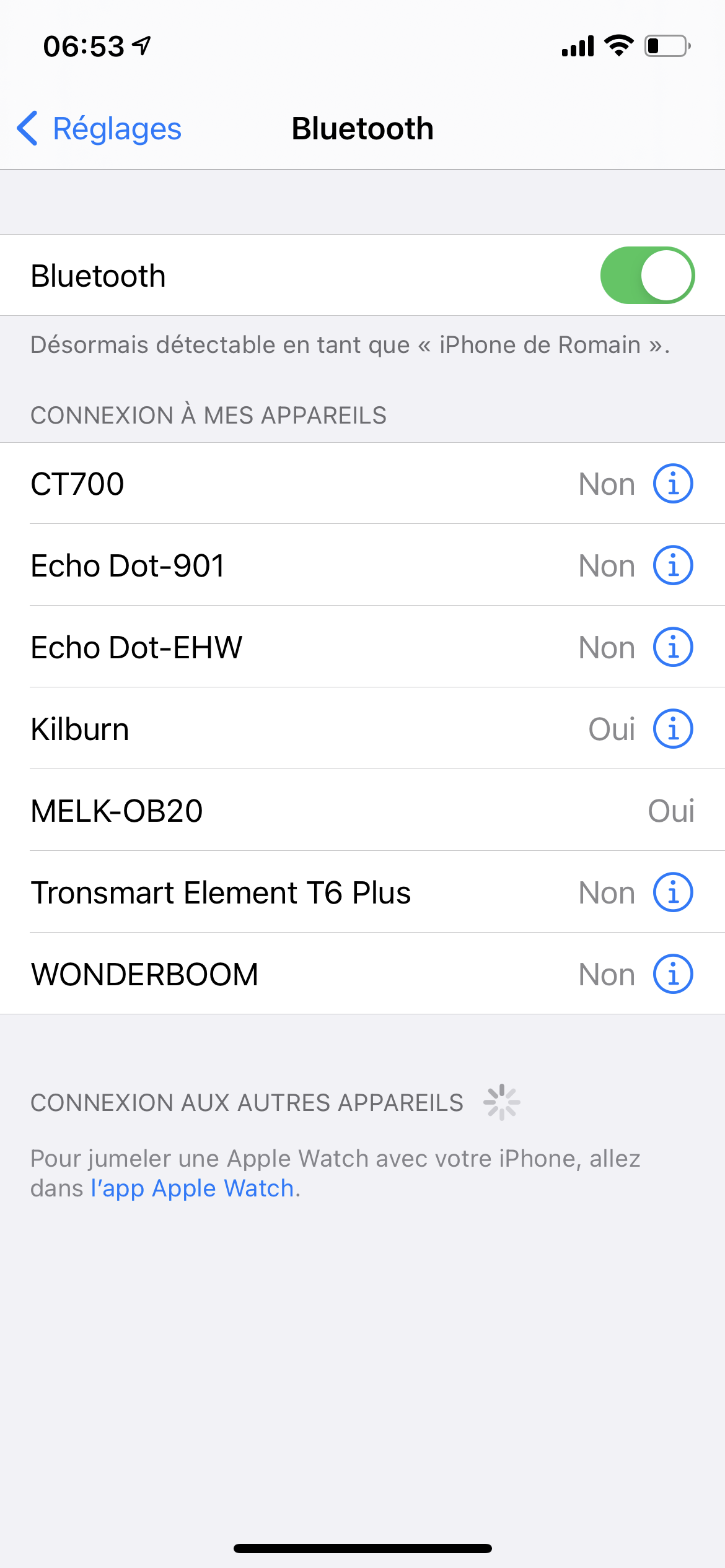
Task: Open info for Echo Dot-EHW
Action: (x=673, y=647)
